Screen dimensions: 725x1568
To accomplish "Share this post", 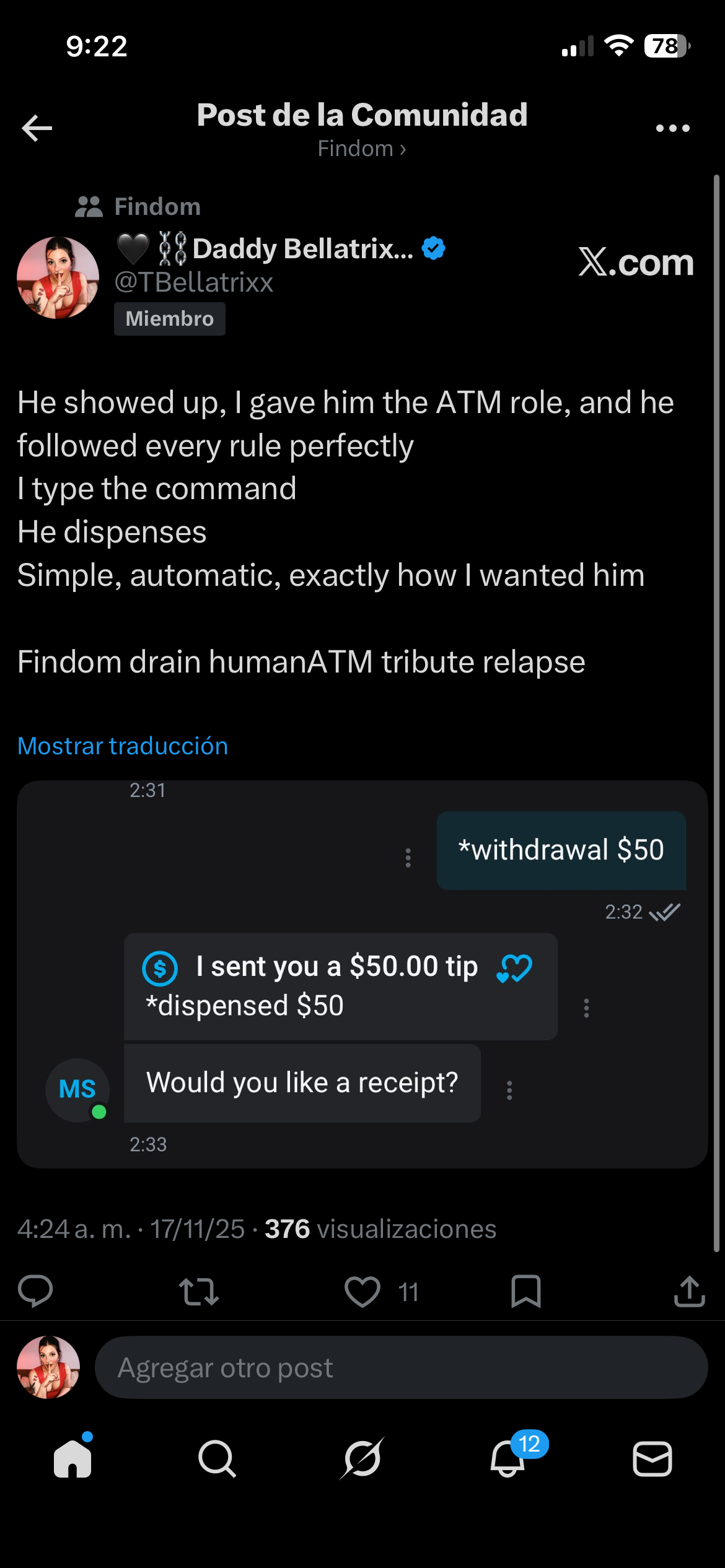I will pos(689,1292).
